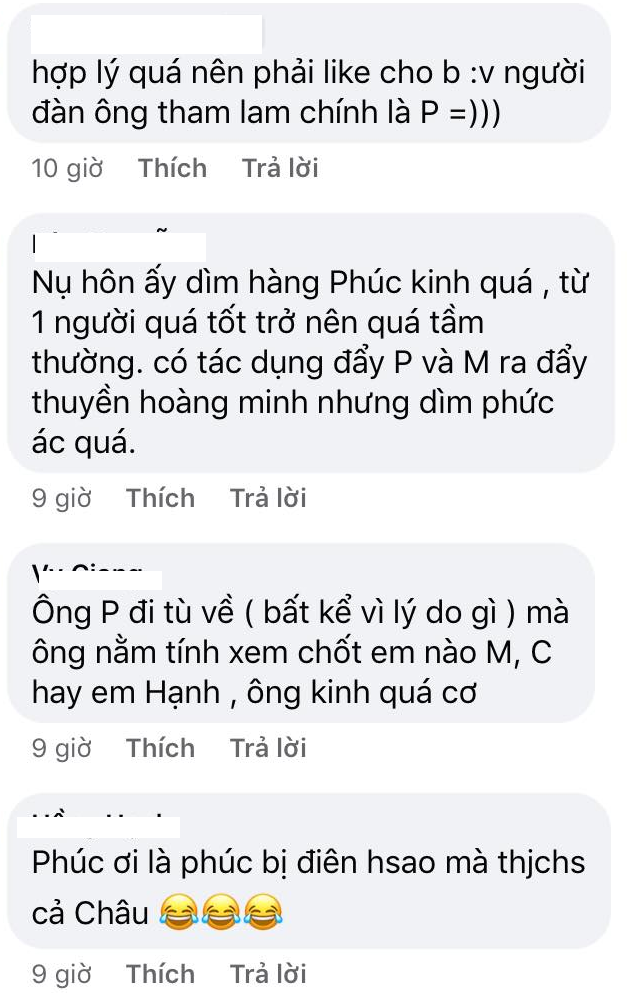Image resolution: width=631 pixels, height=993 pixels.
Task: Reply to the "Nụ hôn ấy" comment
Action: pos(267,498)
